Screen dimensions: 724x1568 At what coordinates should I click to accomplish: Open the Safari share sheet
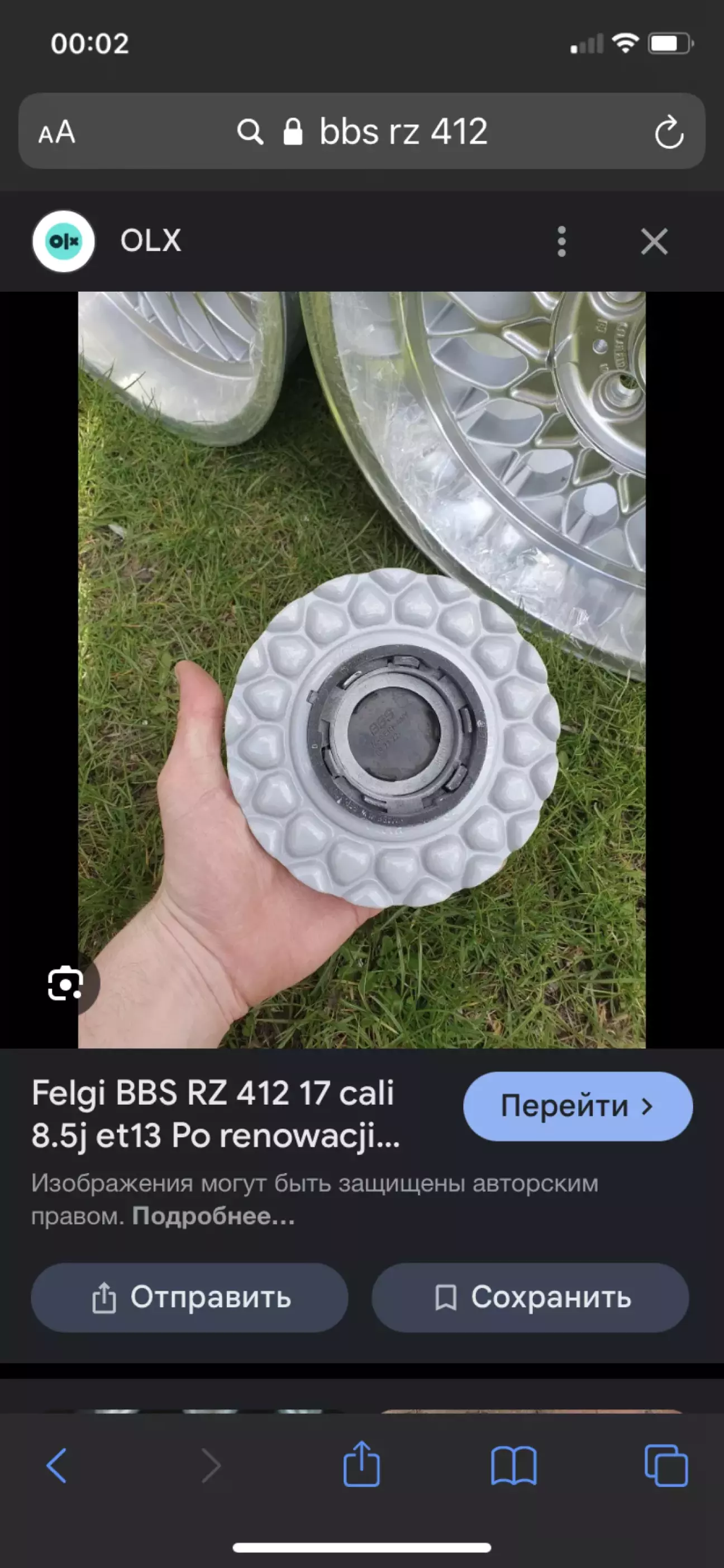click(x=361, y=1464)
